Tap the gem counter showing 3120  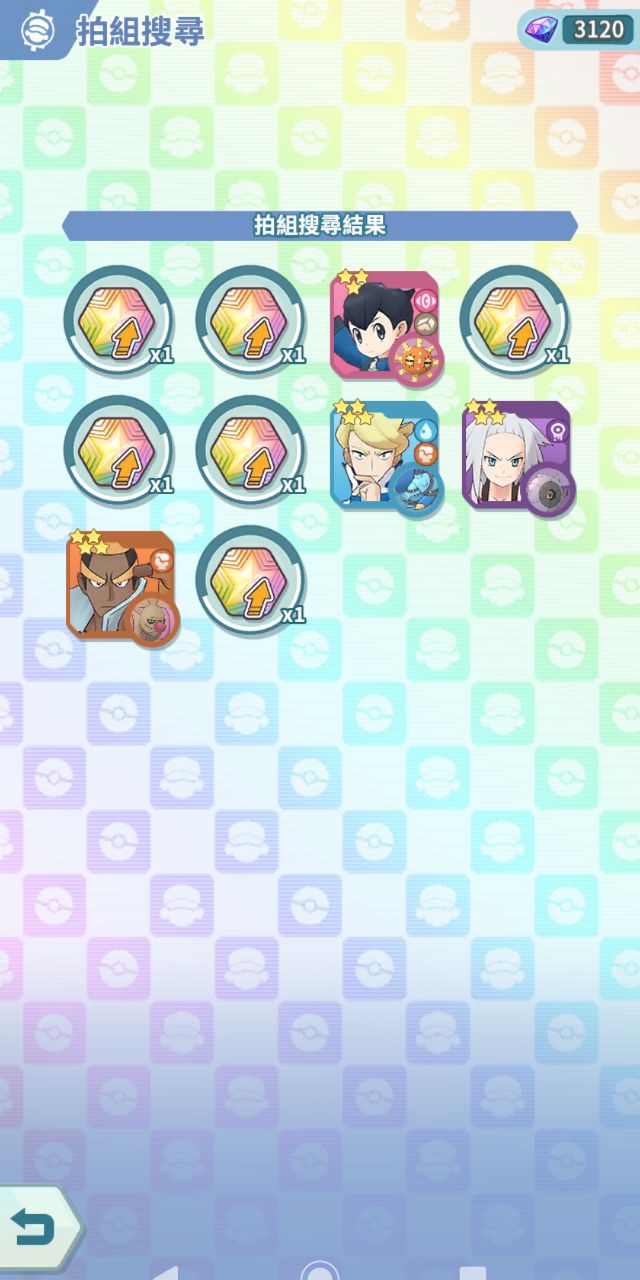coord(577,29)
